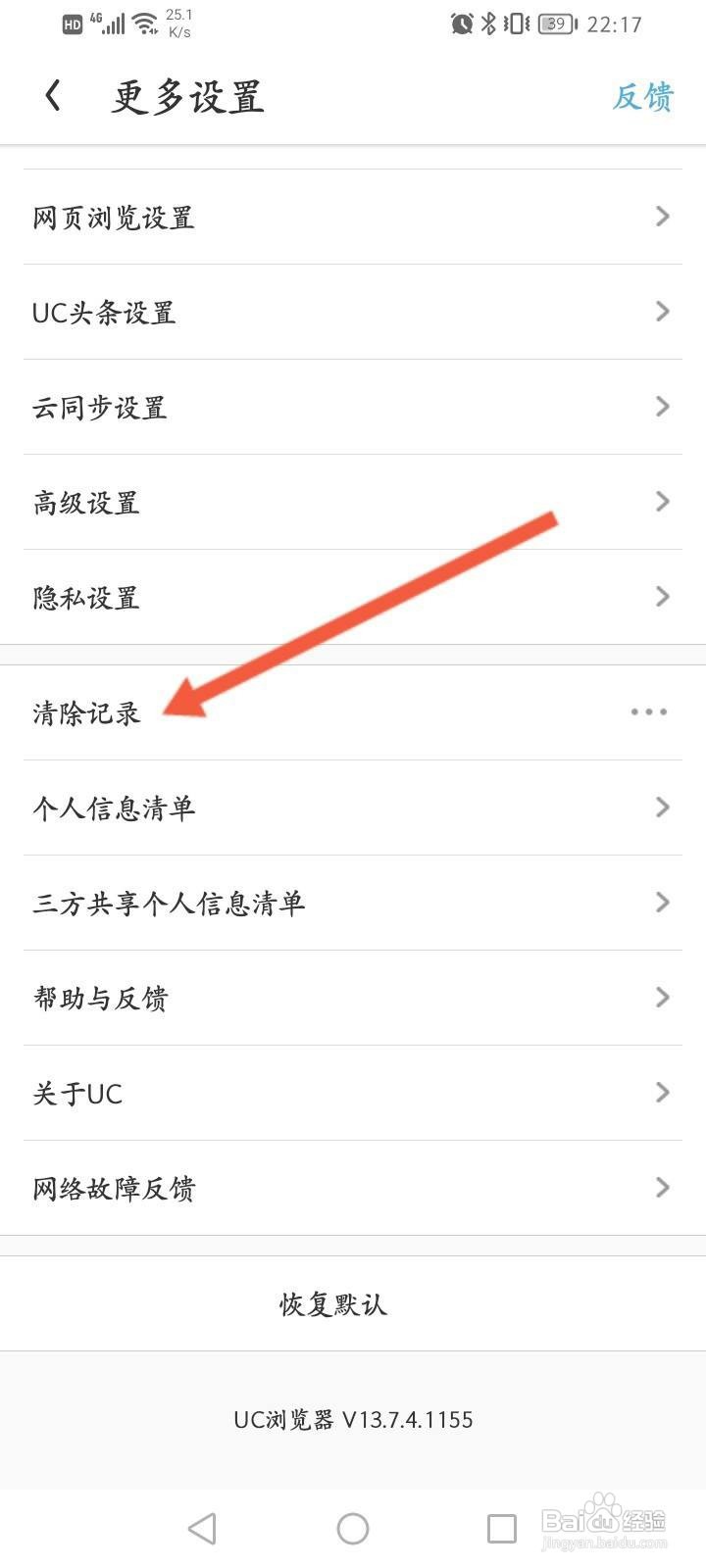This screenshot has width=706, height=1568.
Task: Open 隐私设置 via its chevron
Action: click(x=662, y=596)
